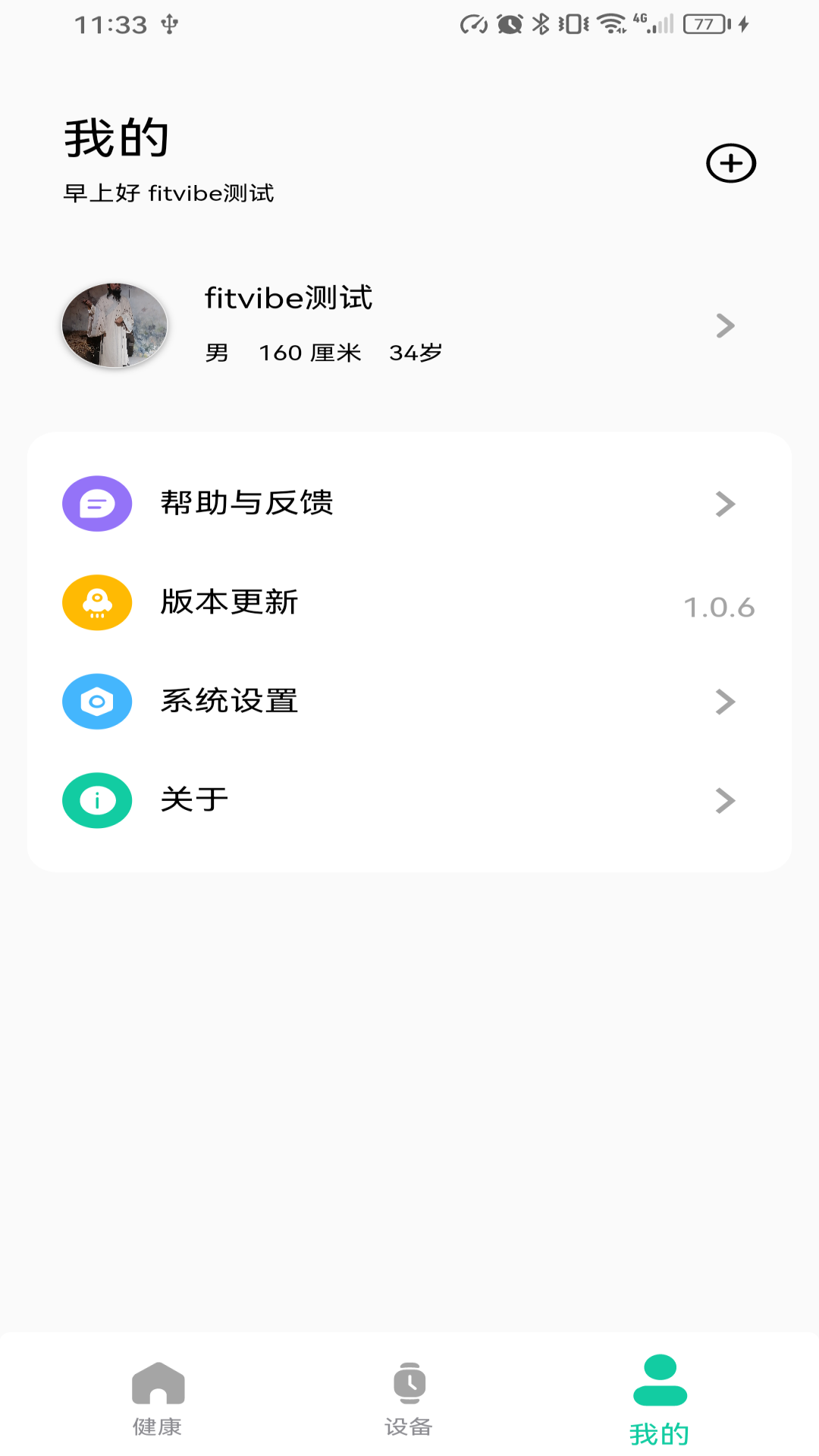Tap the greeting text 早上好 fitvibe测试
This screenshot has width=819, height=1456.
click(x=170, y=194)
